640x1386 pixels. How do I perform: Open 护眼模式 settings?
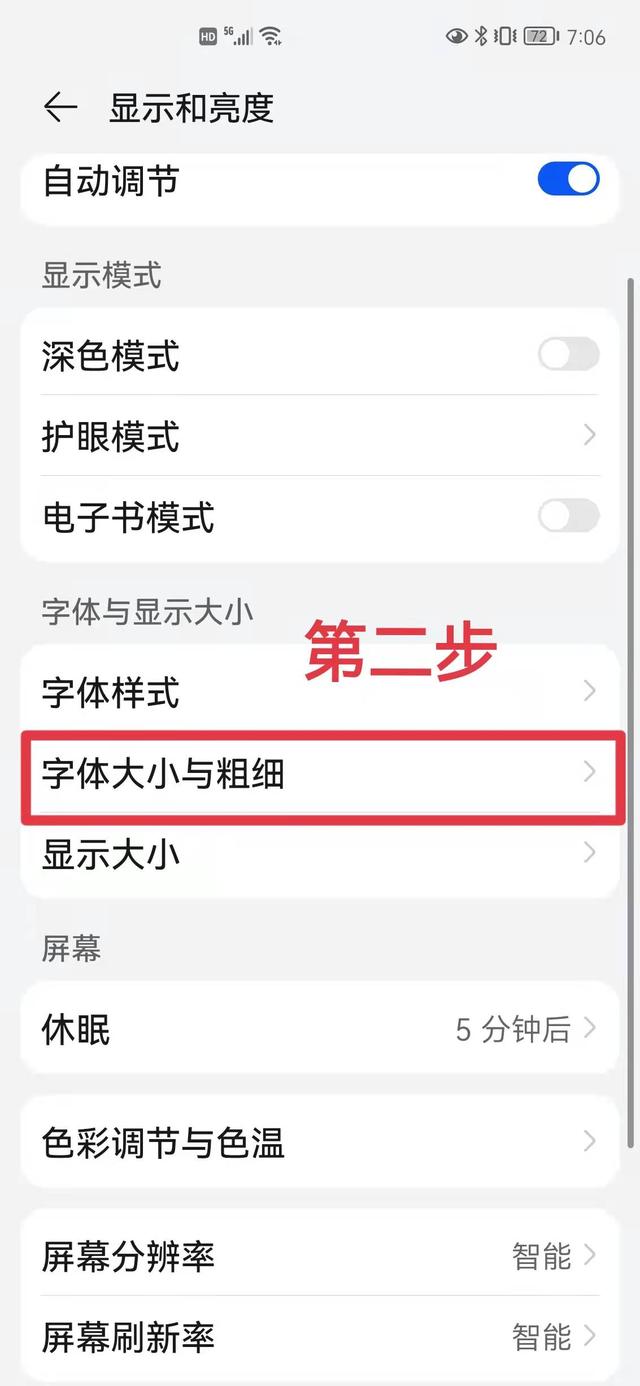[320, 436]
